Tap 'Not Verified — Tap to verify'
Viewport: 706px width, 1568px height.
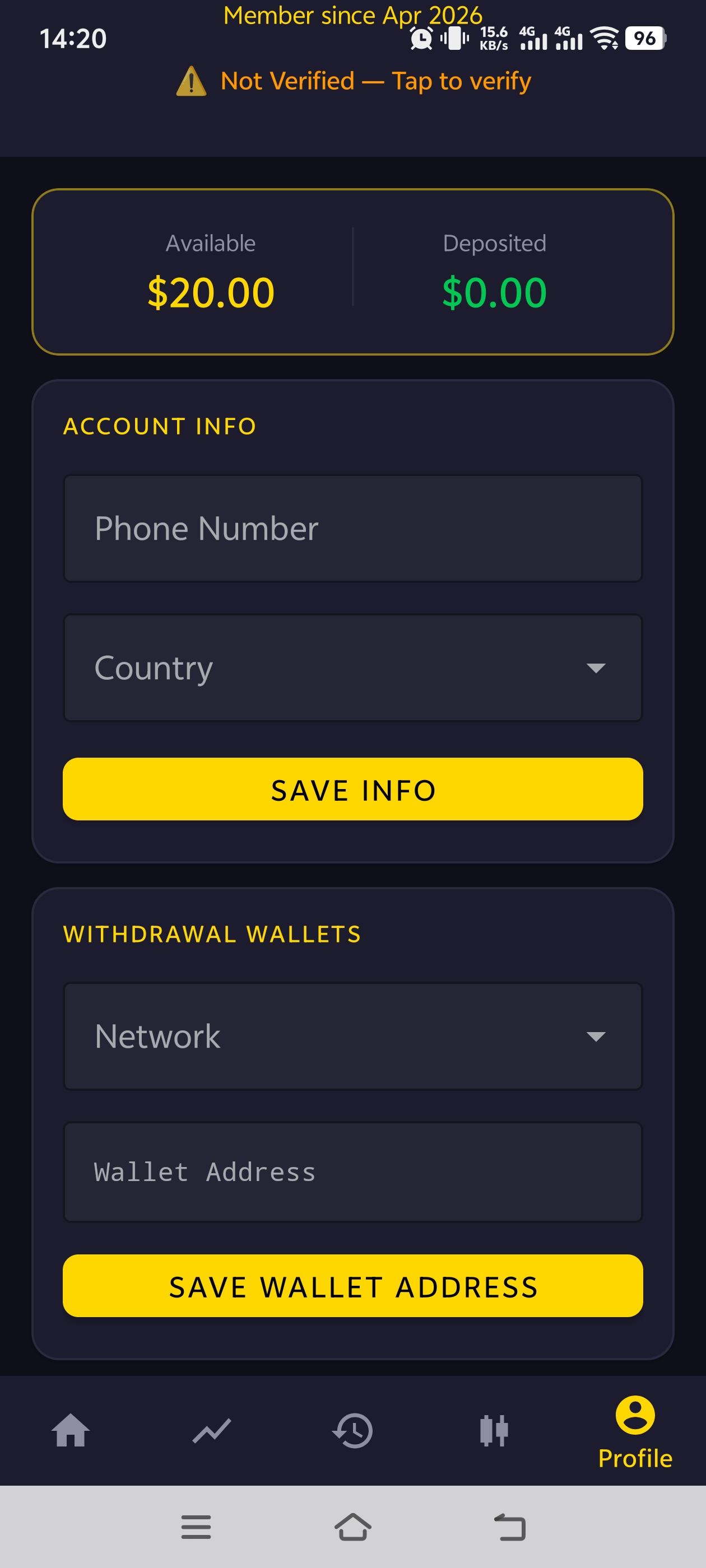click(375, 81)
